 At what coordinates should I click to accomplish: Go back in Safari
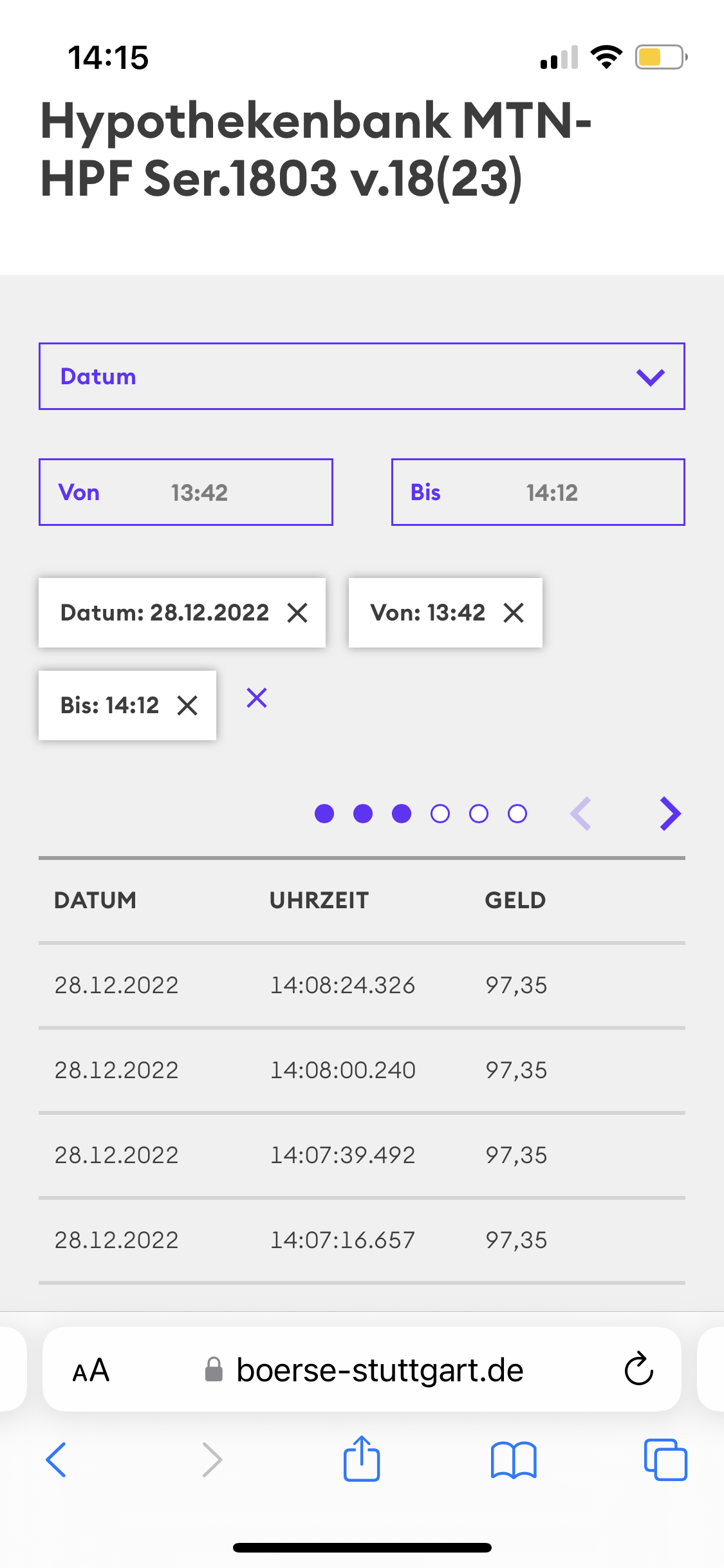[x=57, y=1460]
